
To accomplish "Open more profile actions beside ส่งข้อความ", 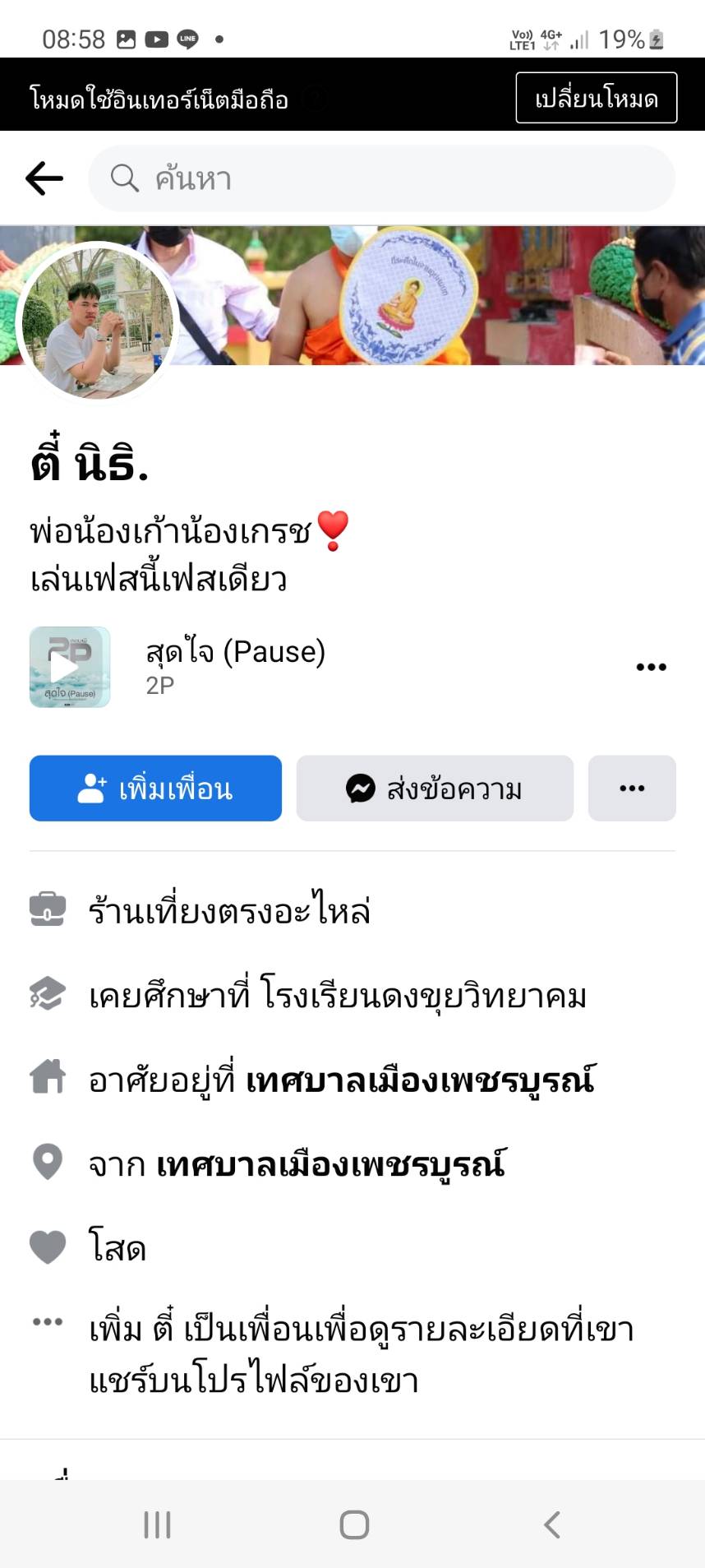I will click(632, 789).
